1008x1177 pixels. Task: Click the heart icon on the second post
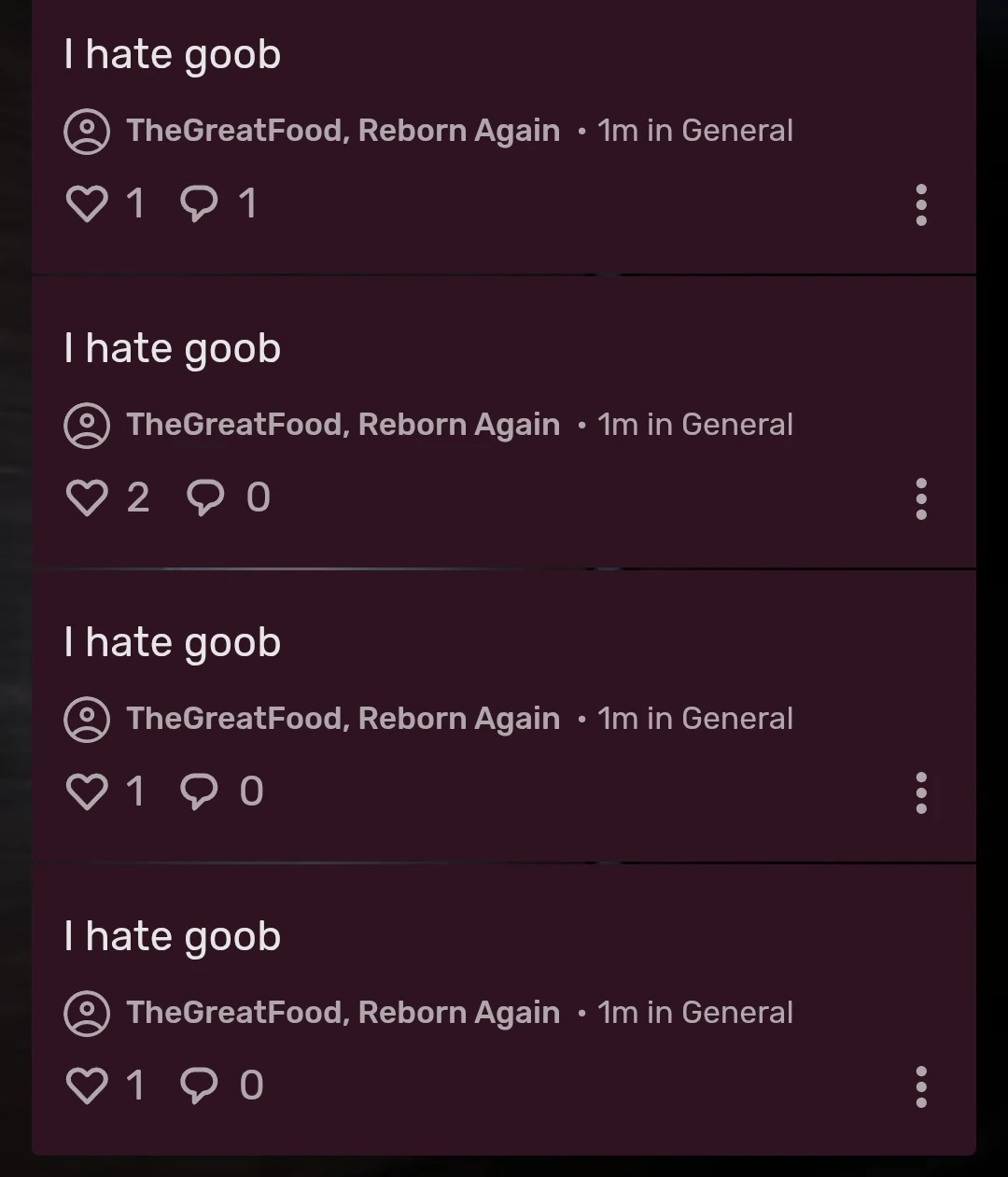coord(88,497)
